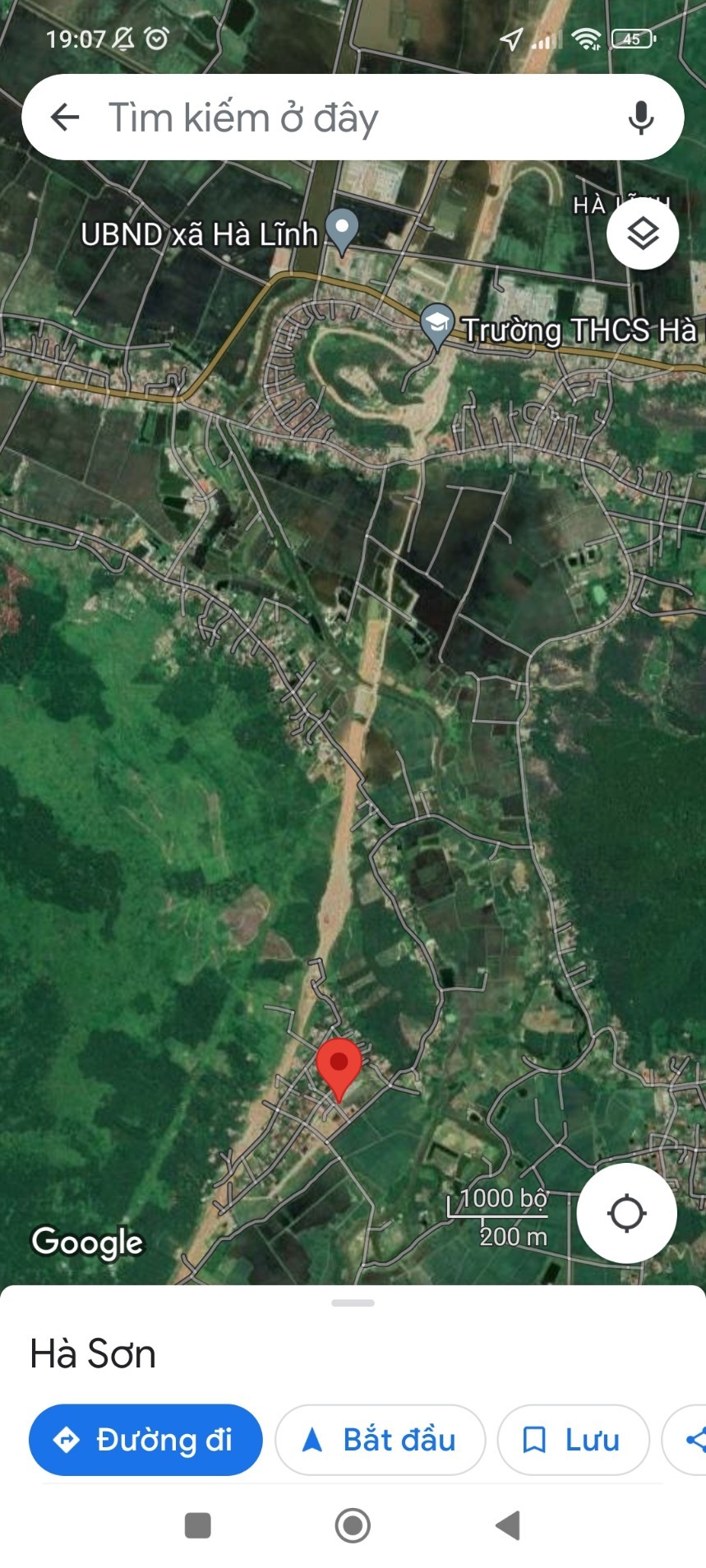This screenshot has height=1568, width=706.
Task: Open the map layers selector
Action: pyautogui.click(x=642, y=234)
